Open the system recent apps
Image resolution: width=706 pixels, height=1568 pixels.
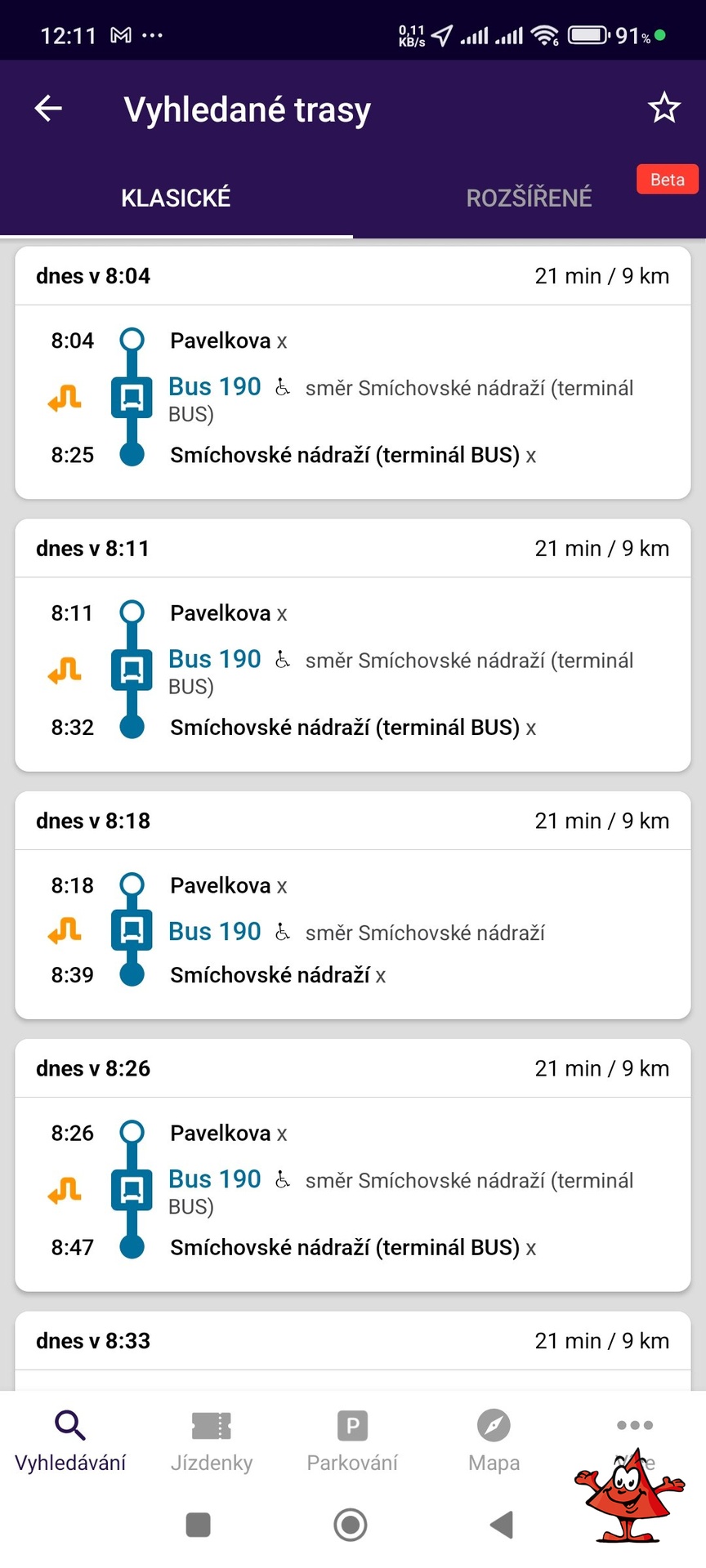[199, 1524]
